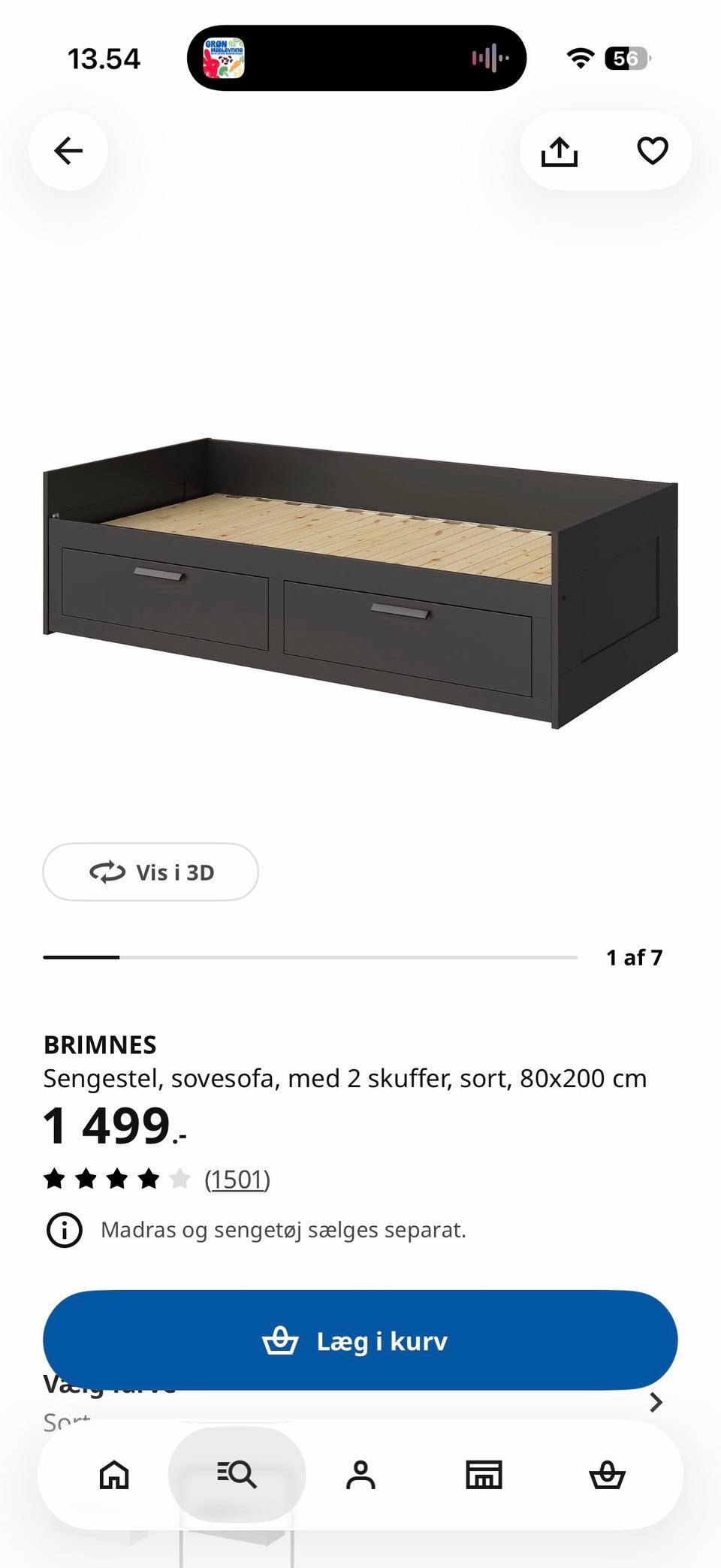
Task: Switch to the Home tab
Action: coord(114,1475)
